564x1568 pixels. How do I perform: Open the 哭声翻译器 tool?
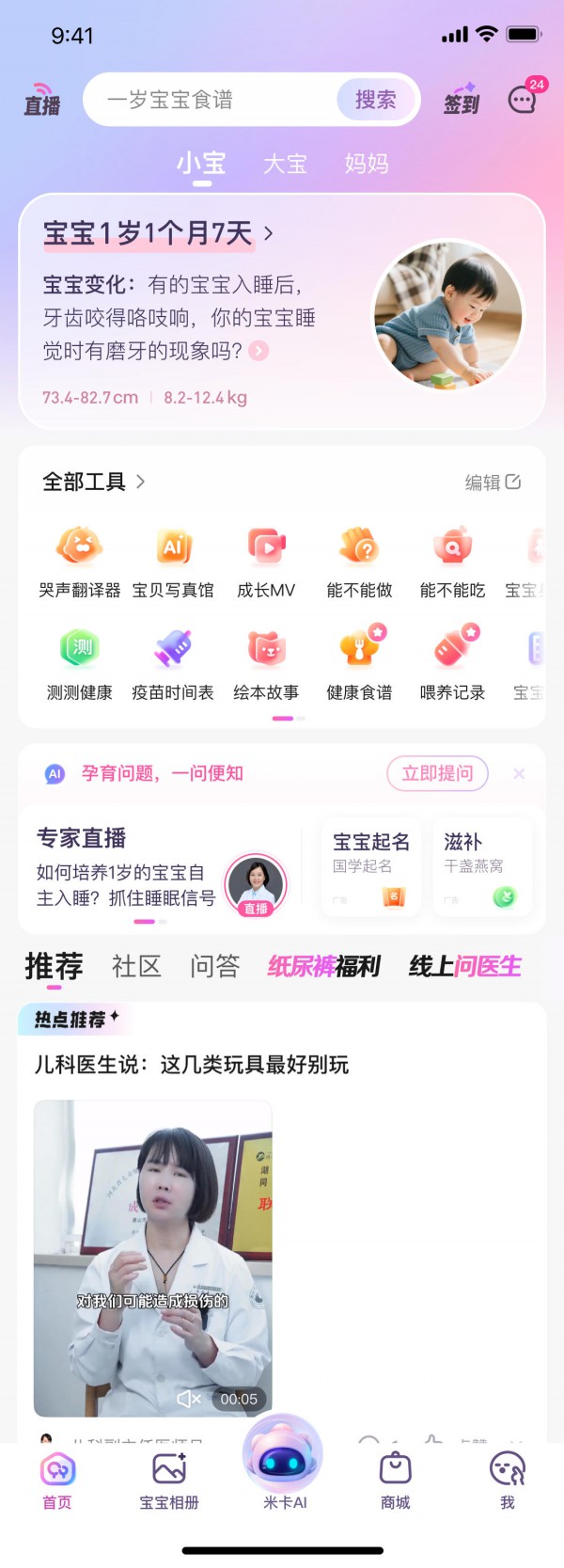pos(80,562)
